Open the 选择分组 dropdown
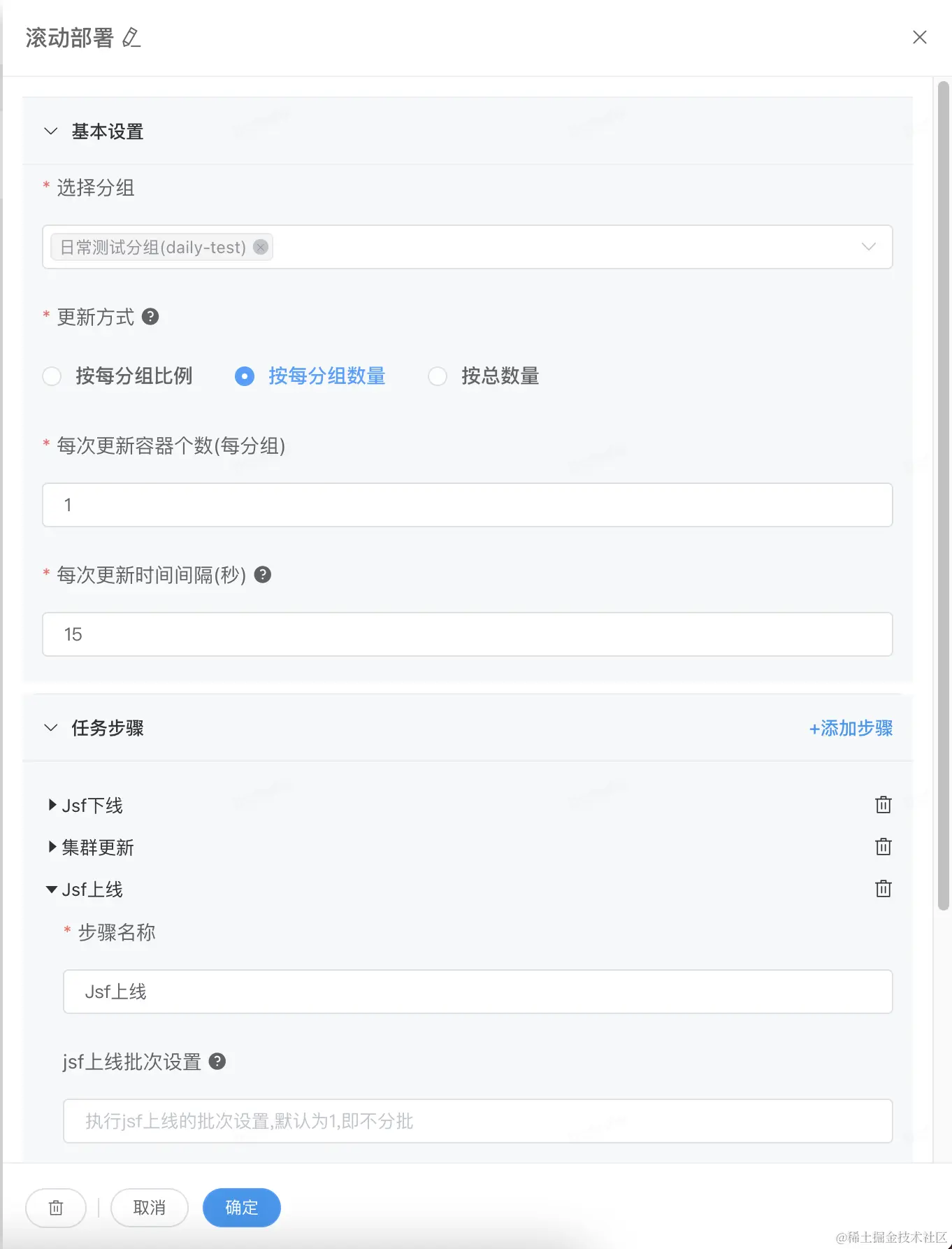 coord(868,247)
